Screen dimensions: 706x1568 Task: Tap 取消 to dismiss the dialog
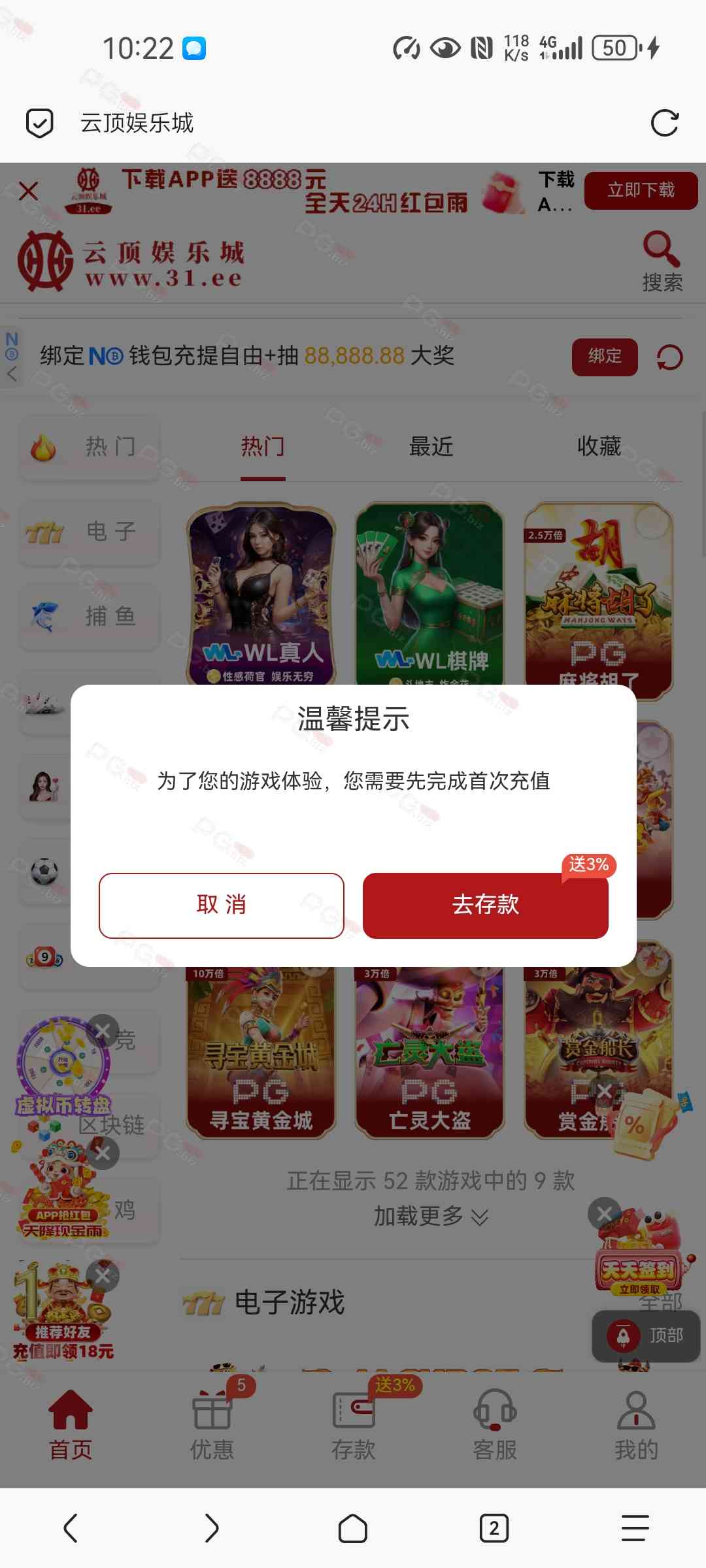(221, 906)
